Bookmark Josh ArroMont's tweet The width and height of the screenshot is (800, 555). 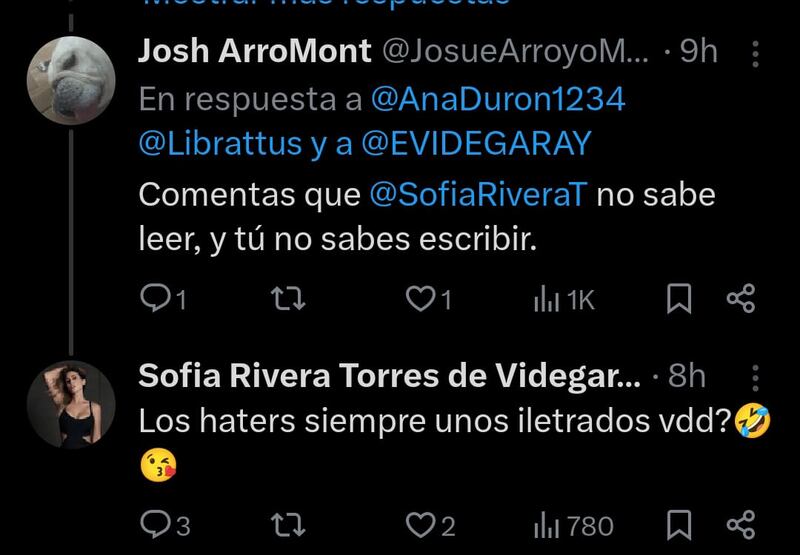[679, 298]
